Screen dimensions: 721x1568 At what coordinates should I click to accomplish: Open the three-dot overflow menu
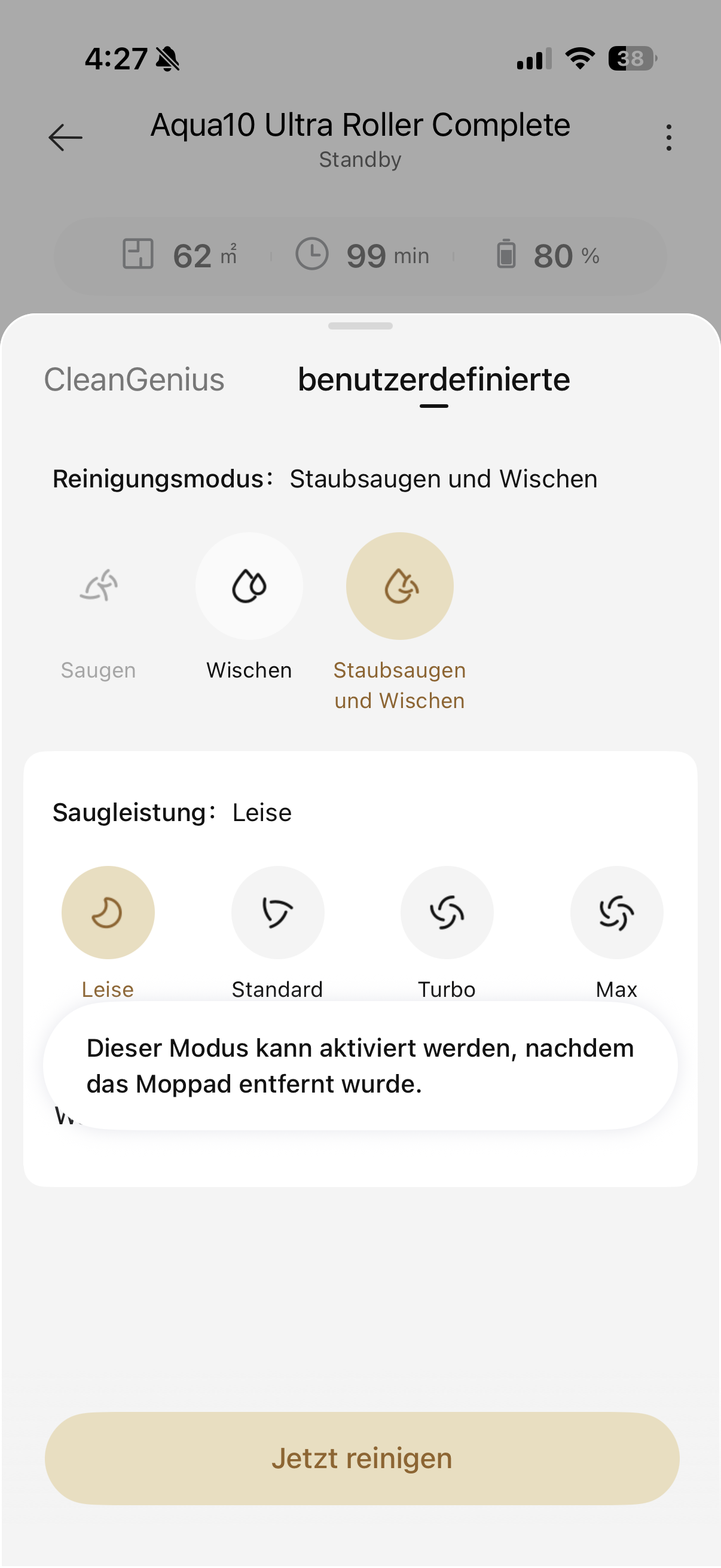click(668, 138)
